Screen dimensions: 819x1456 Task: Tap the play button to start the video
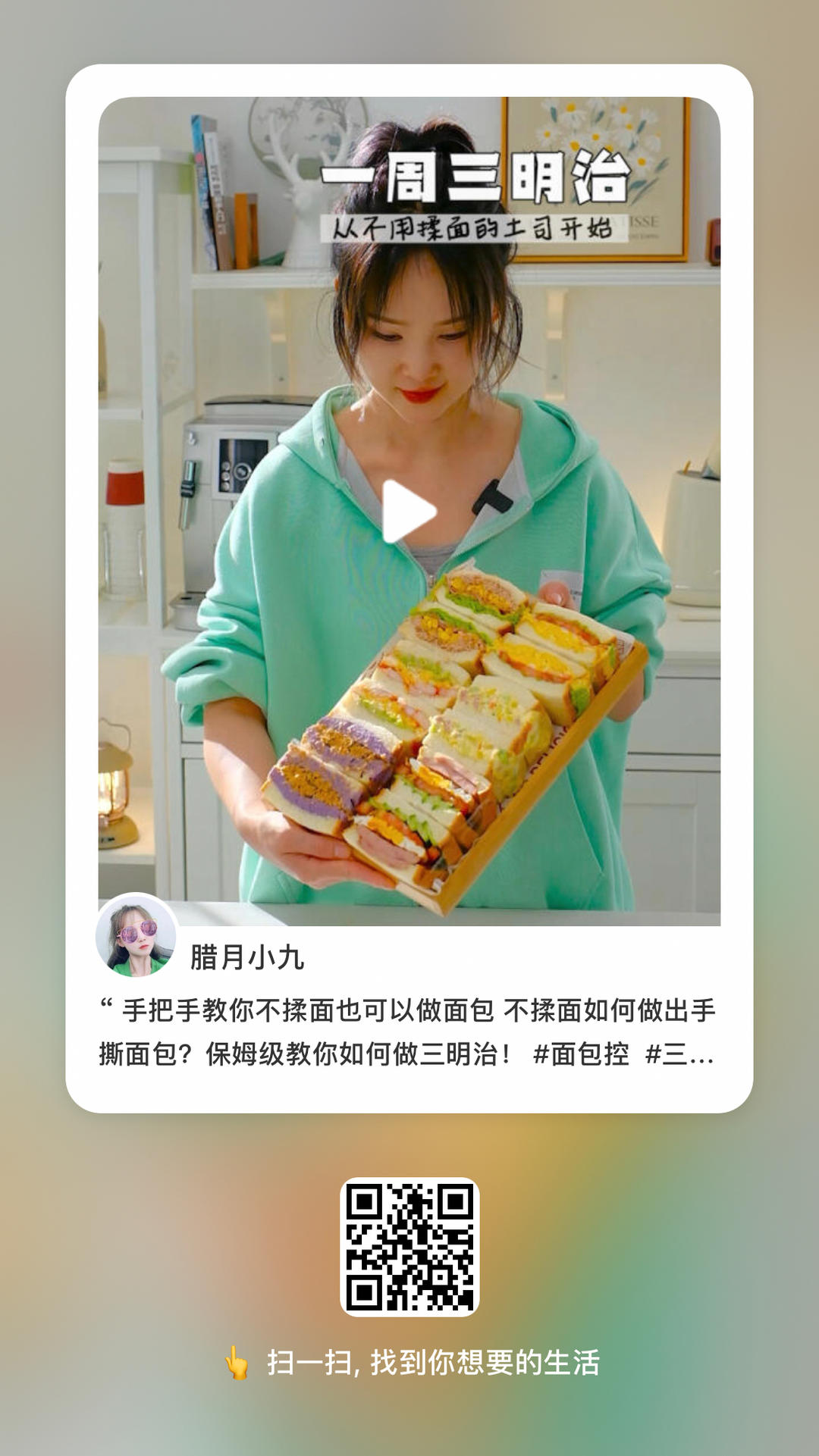pos(409,509)
